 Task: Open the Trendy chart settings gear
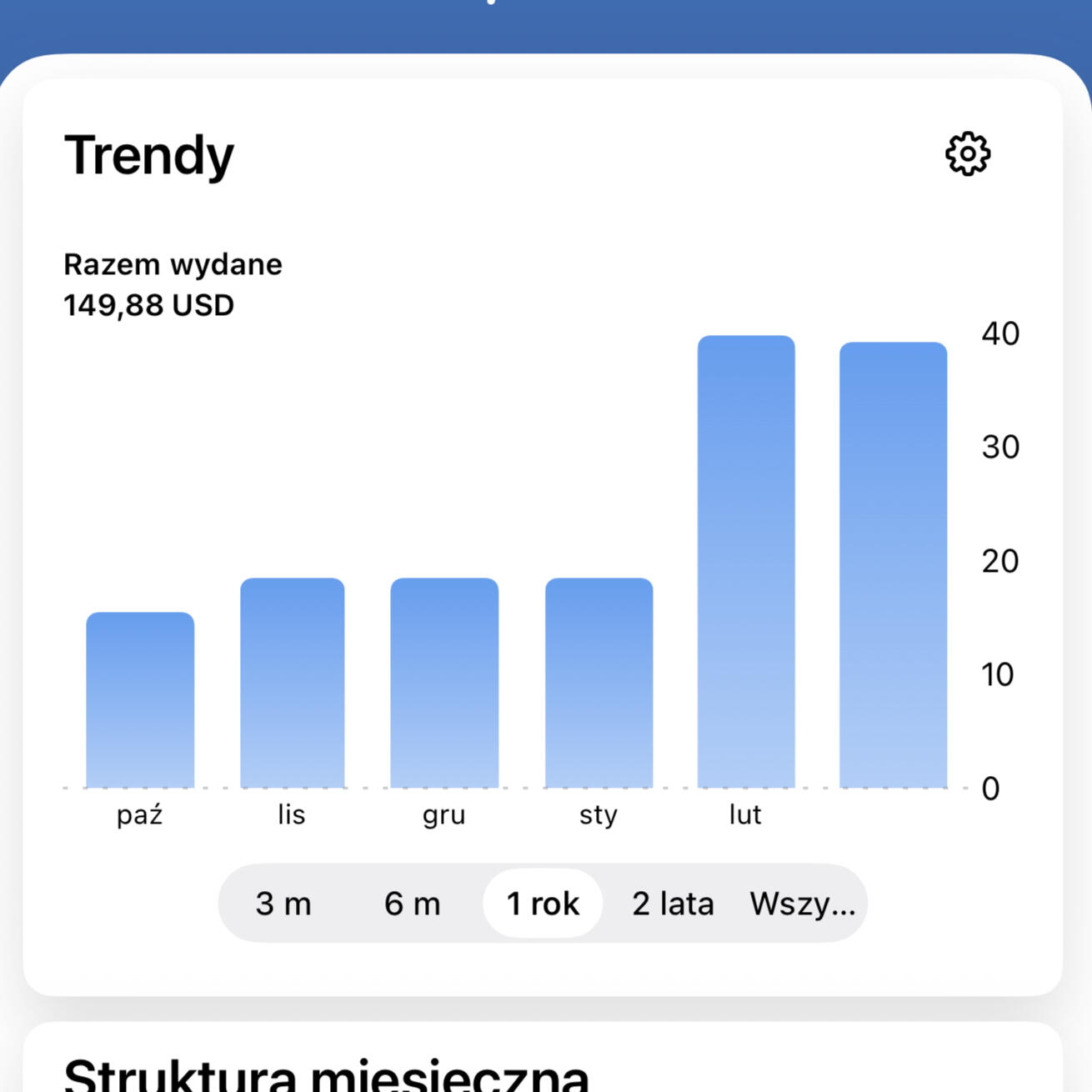pos(967,153)
